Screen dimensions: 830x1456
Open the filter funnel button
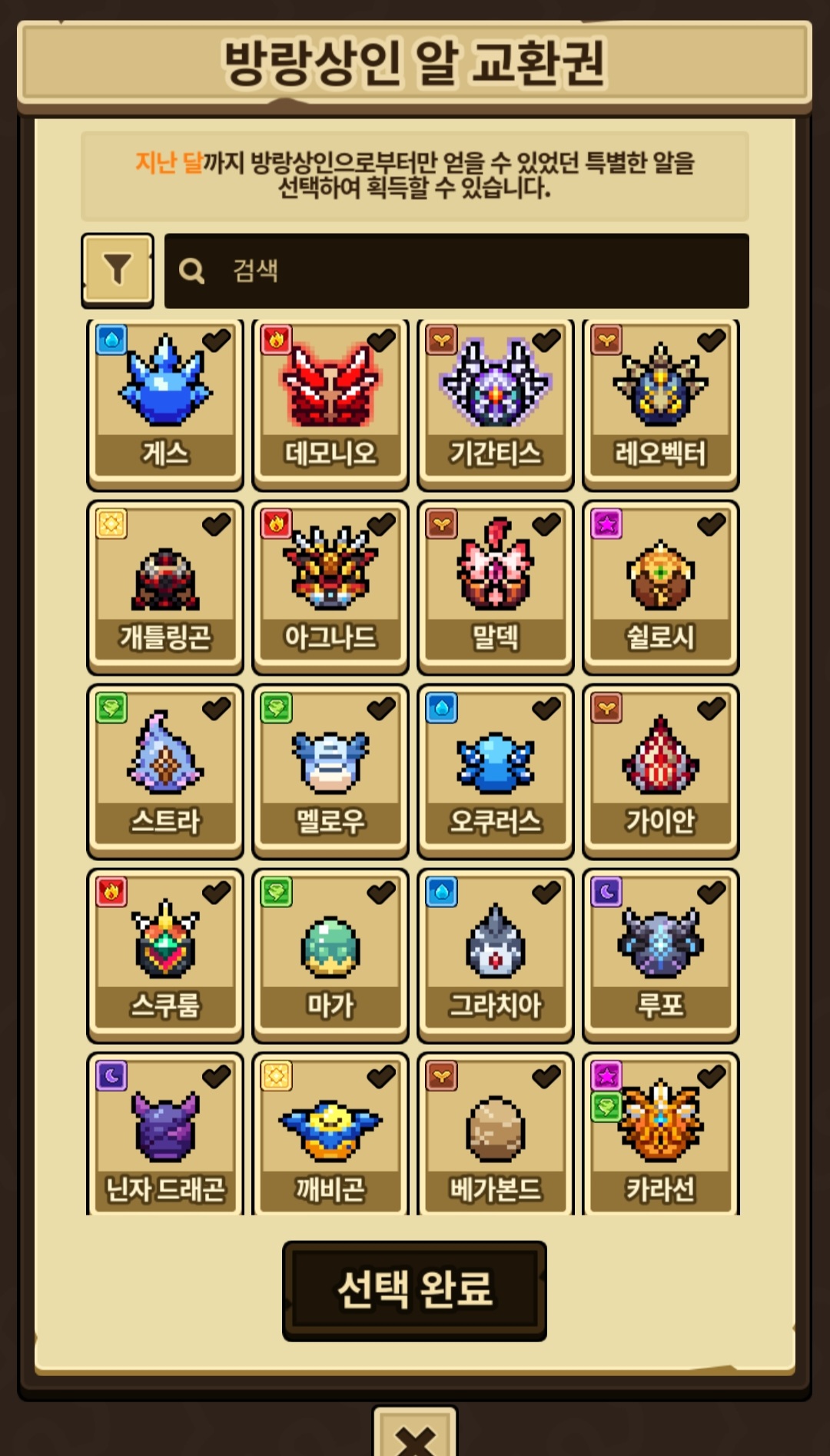[118, 270]
